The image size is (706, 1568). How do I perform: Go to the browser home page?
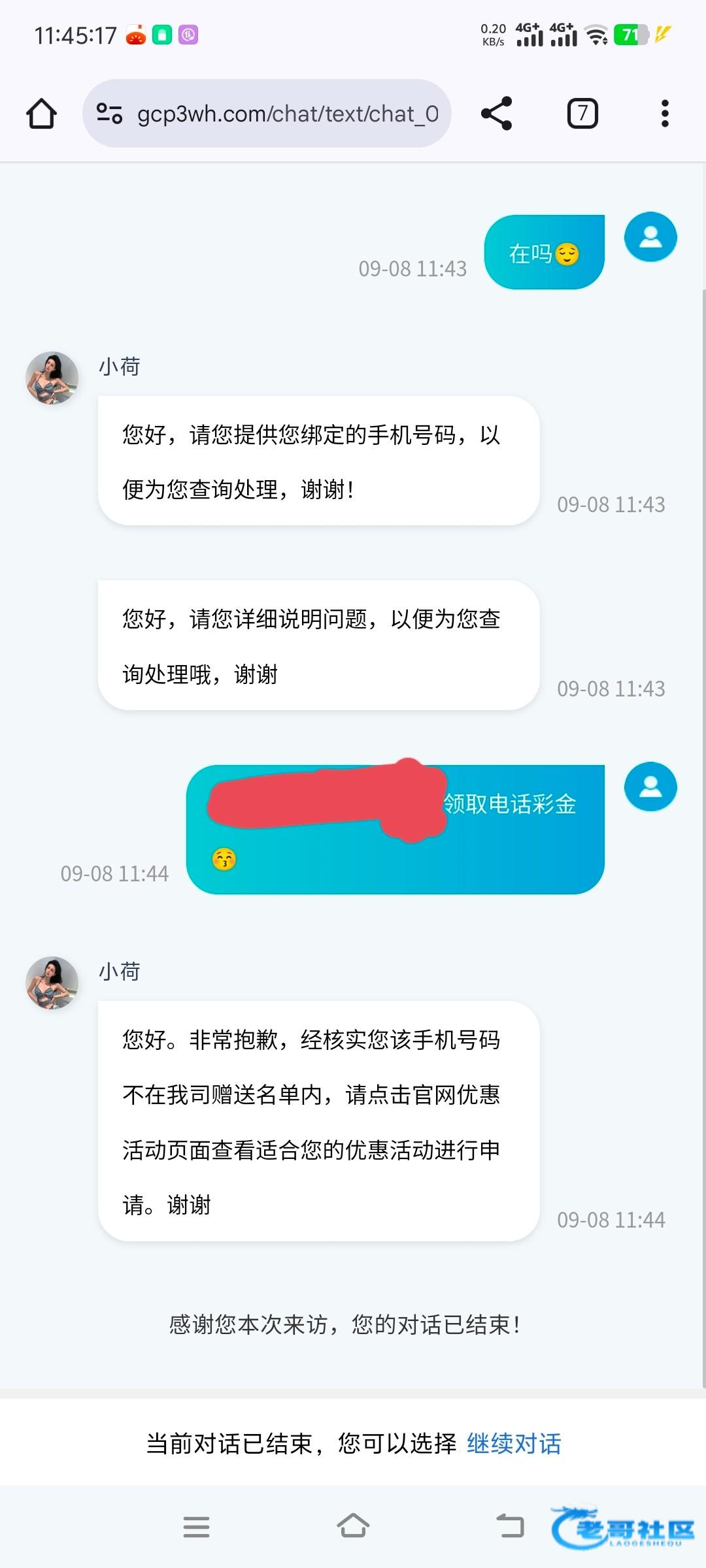click(41, 114)
